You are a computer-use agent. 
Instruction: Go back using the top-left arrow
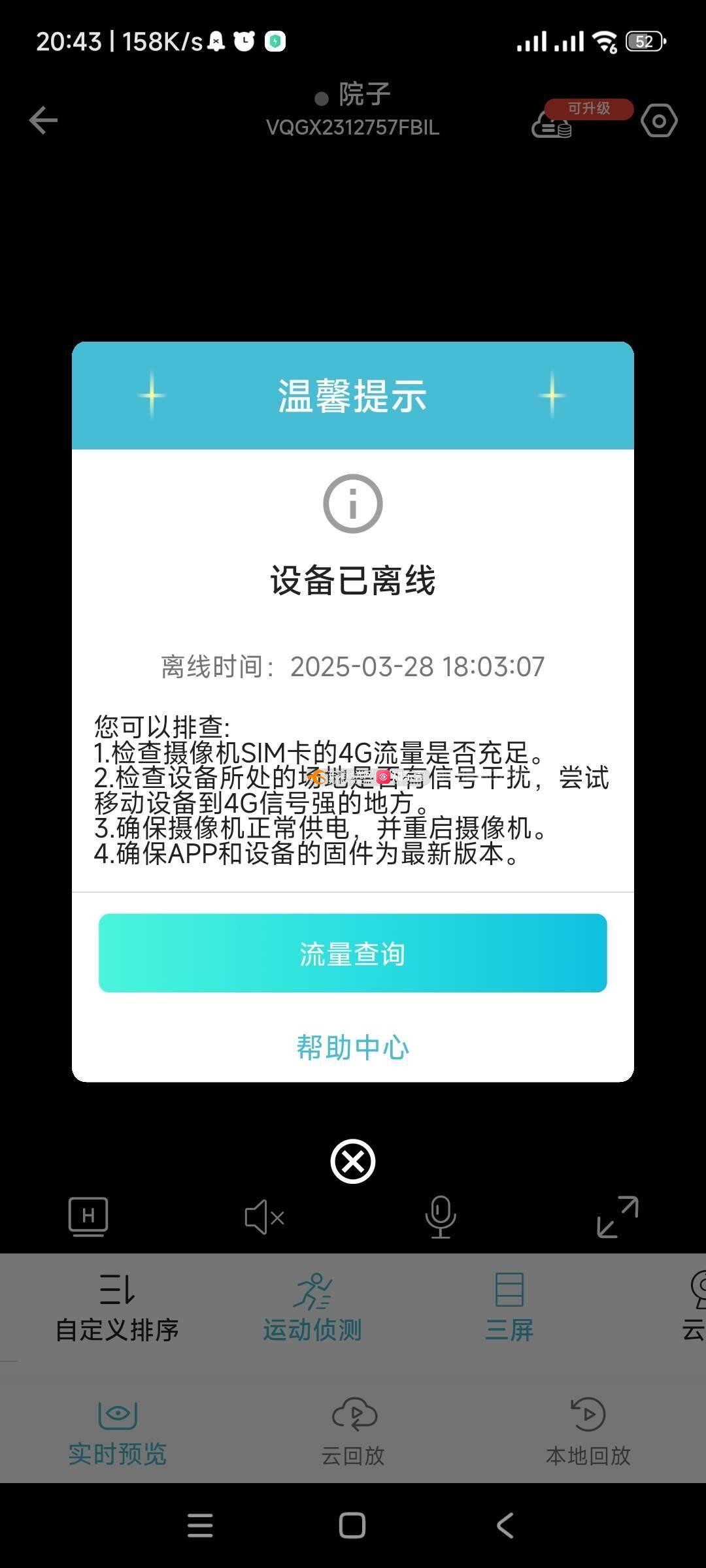click(x=44, y=121)
